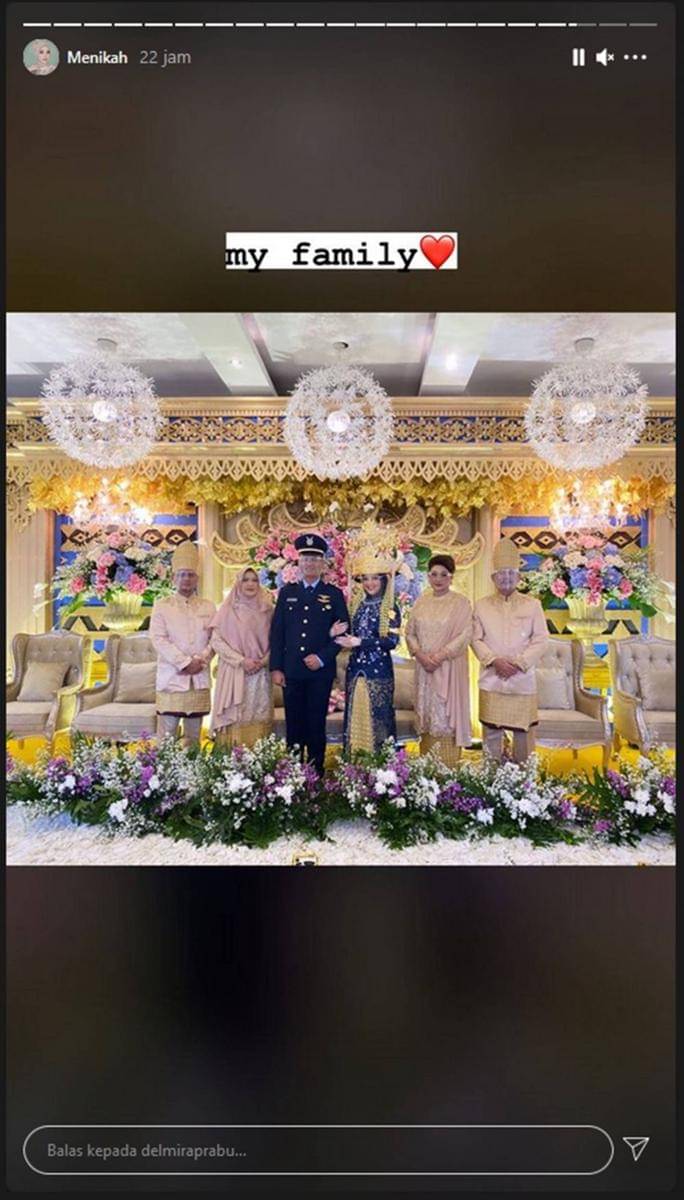Open the Menikah highlight name

[x=97, y=58]
